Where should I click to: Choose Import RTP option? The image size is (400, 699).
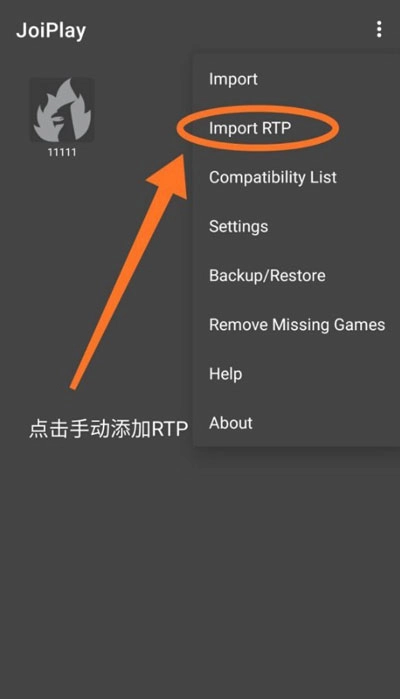pyautogui.click(x=297, y=128)
